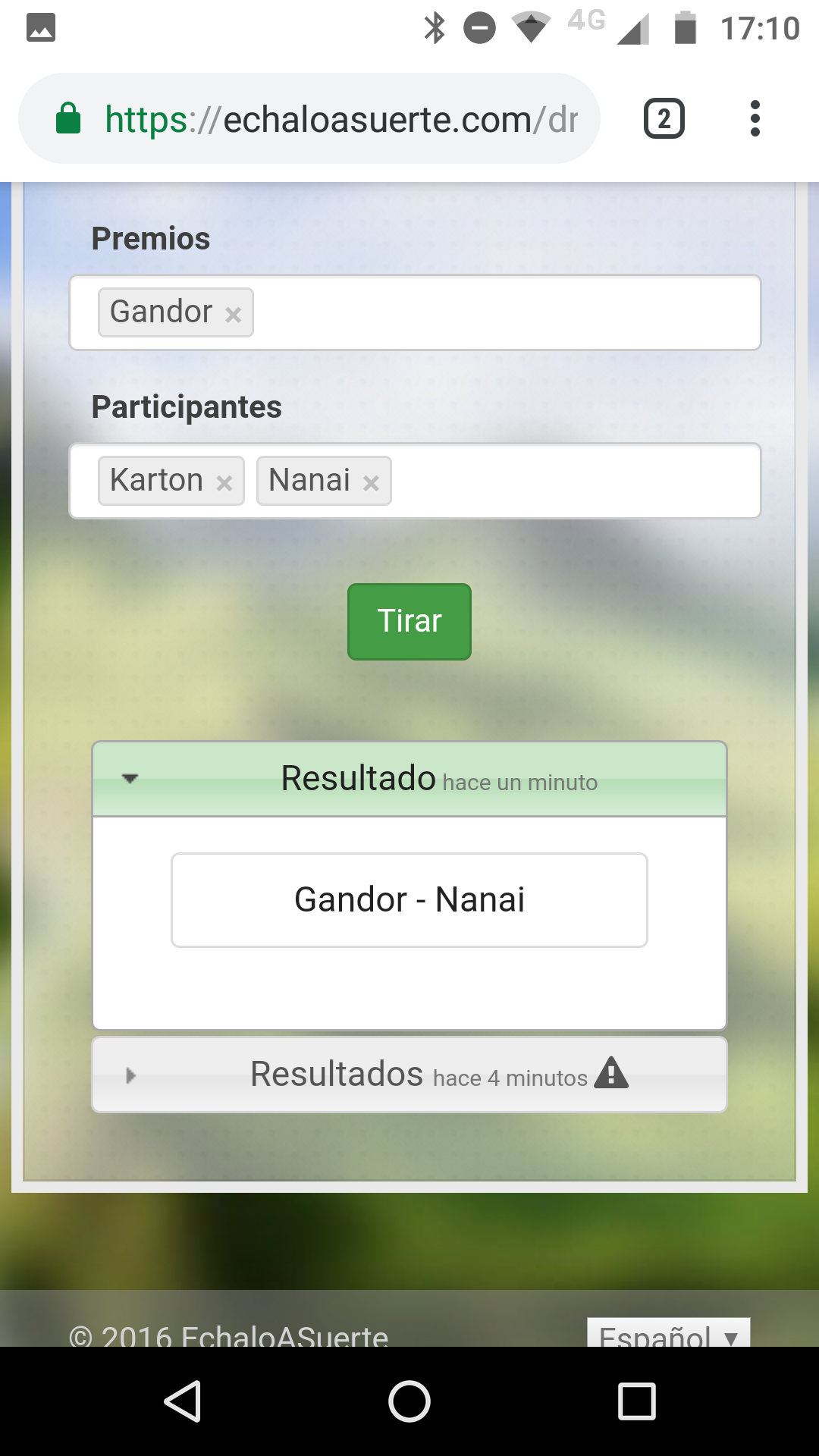The height and width of the screenshot is (1456, 819).
Task: Collapse the Resultado hace un minuto panel
Action: 409,779
